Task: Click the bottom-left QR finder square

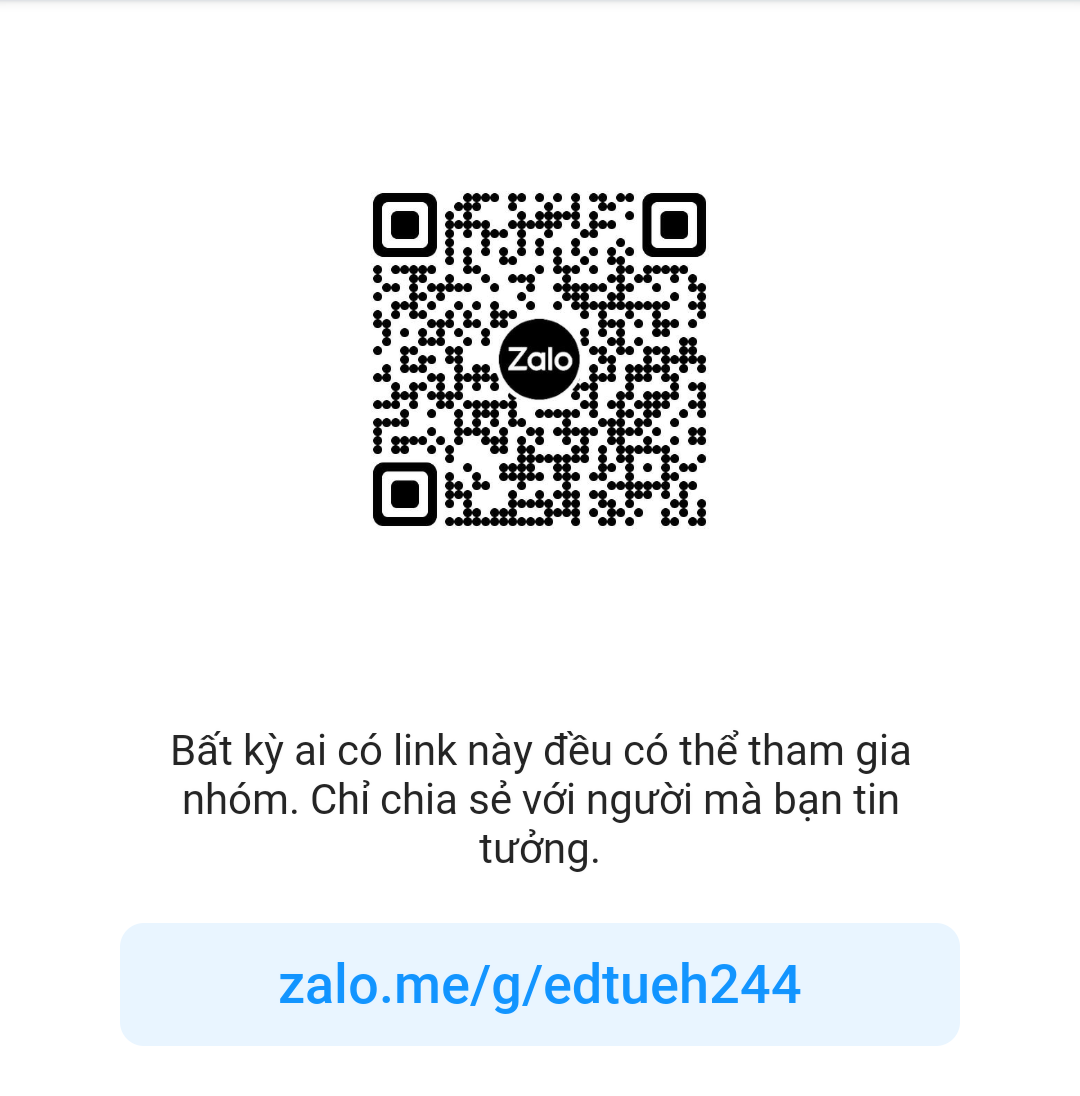Action: tap(404, 492)
